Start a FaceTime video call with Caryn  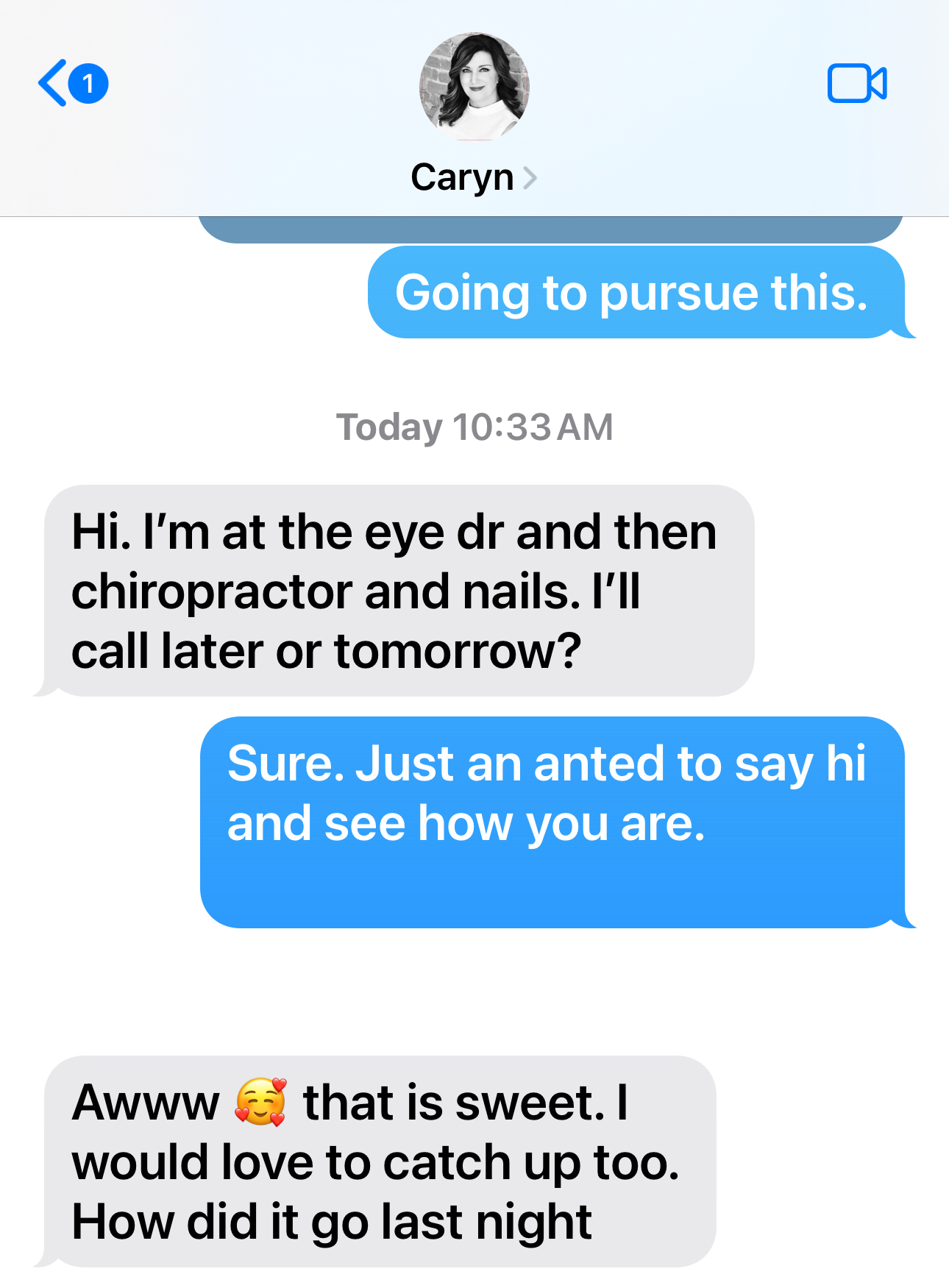coord(856,83)
